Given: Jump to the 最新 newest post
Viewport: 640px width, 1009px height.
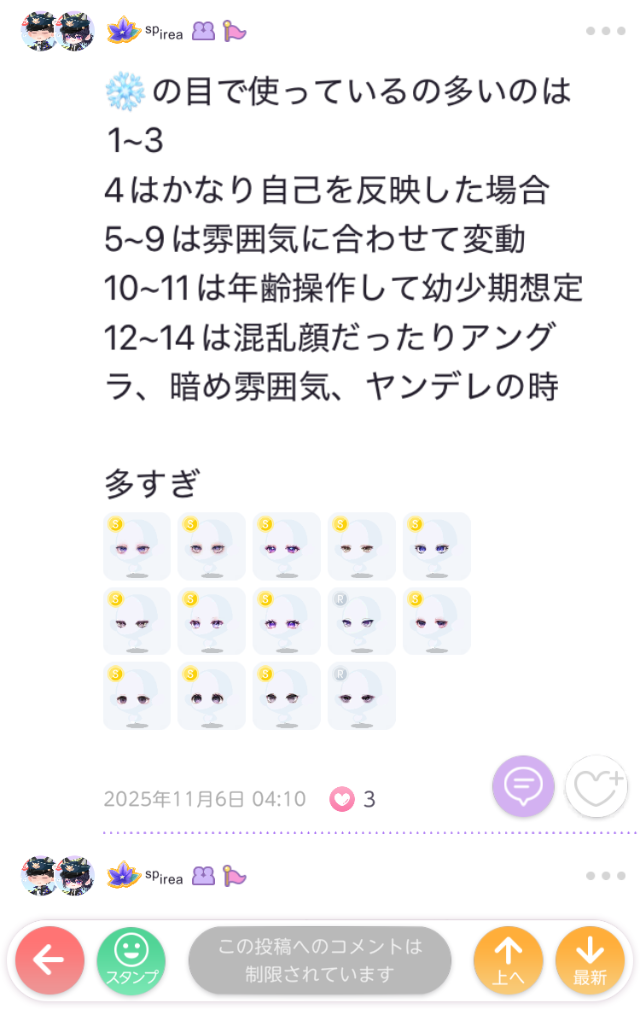Looking at the screenshot, I should (590, 960).
